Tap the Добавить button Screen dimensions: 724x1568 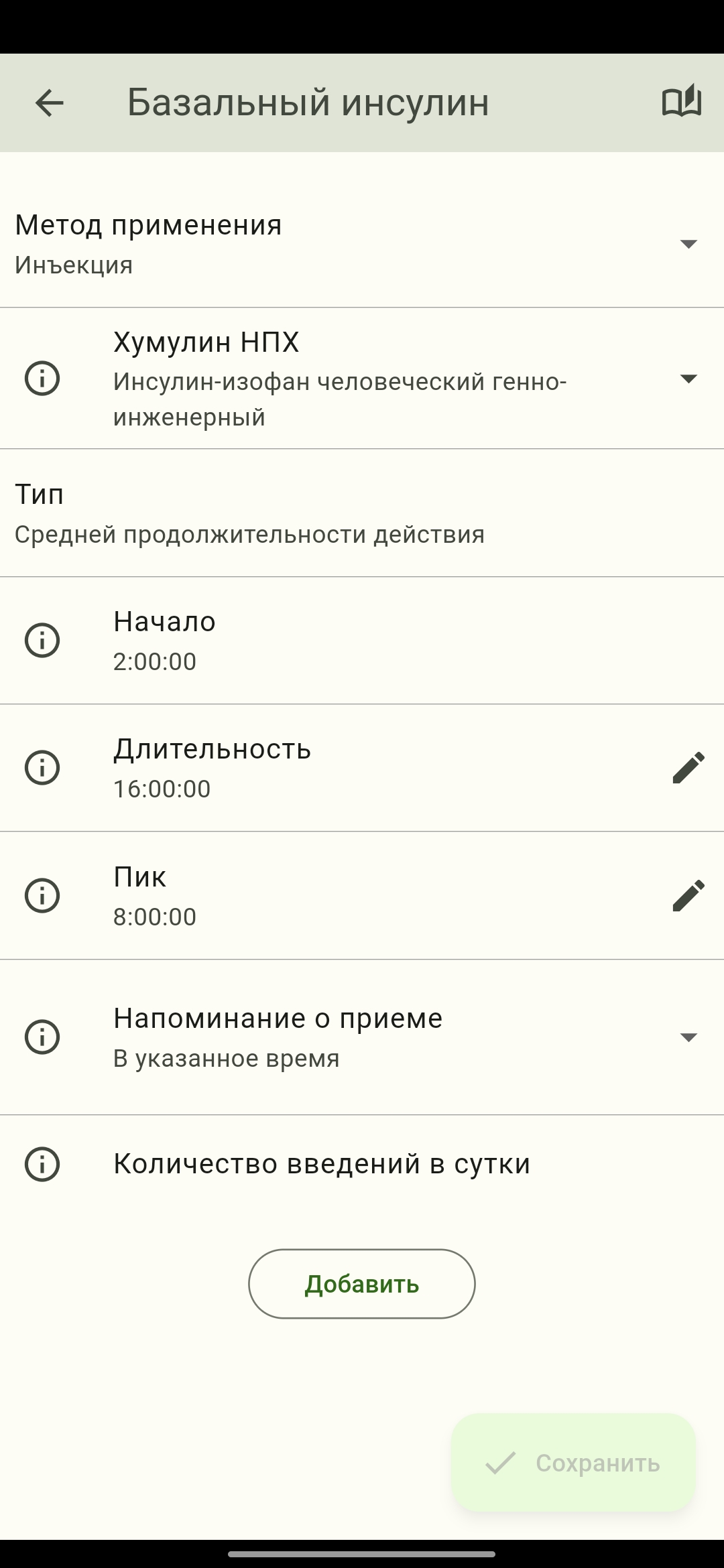[362, 1284]
